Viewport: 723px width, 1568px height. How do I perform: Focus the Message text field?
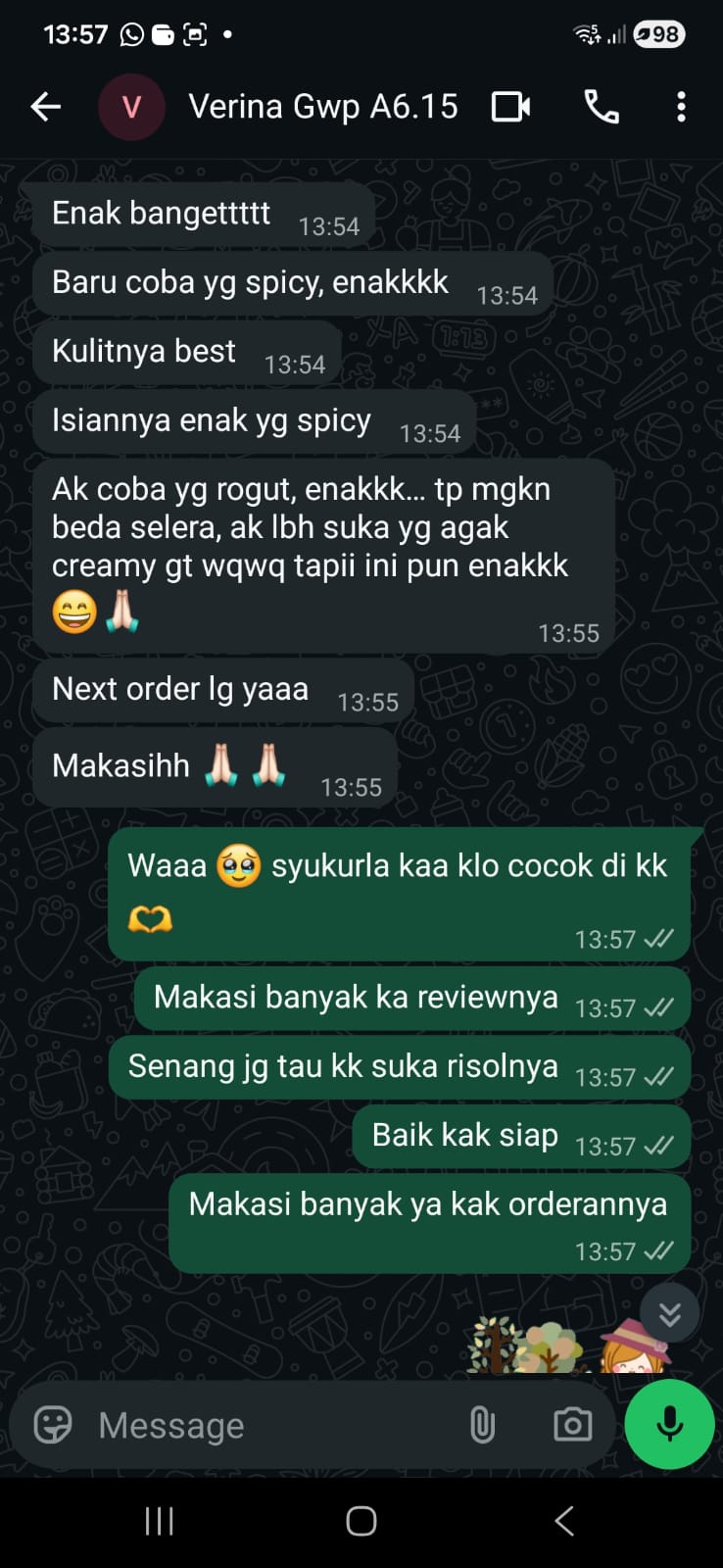(265, 1425)
